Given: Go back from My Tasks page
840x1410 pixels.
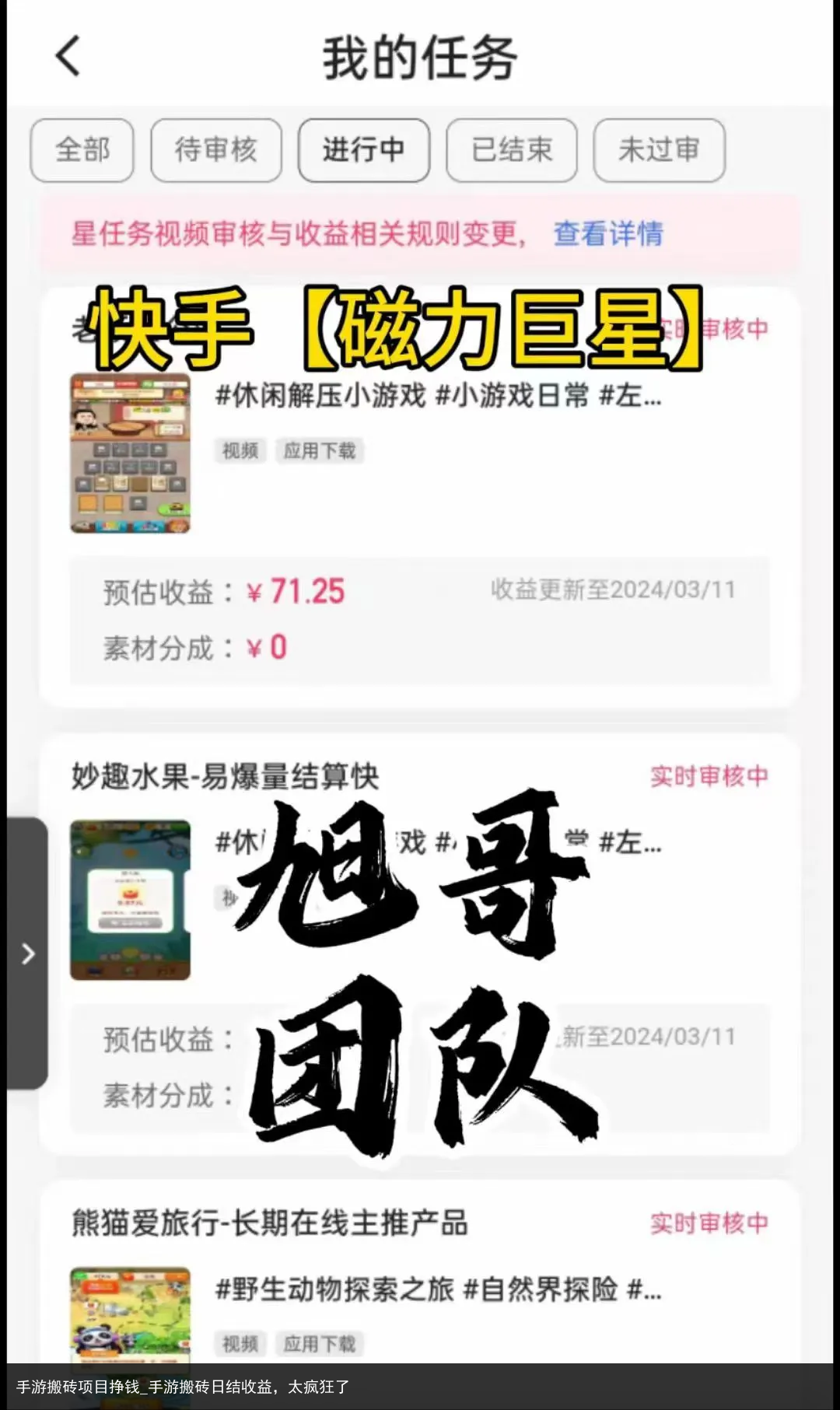Looking at the screenshot, I should pos(68,57).
